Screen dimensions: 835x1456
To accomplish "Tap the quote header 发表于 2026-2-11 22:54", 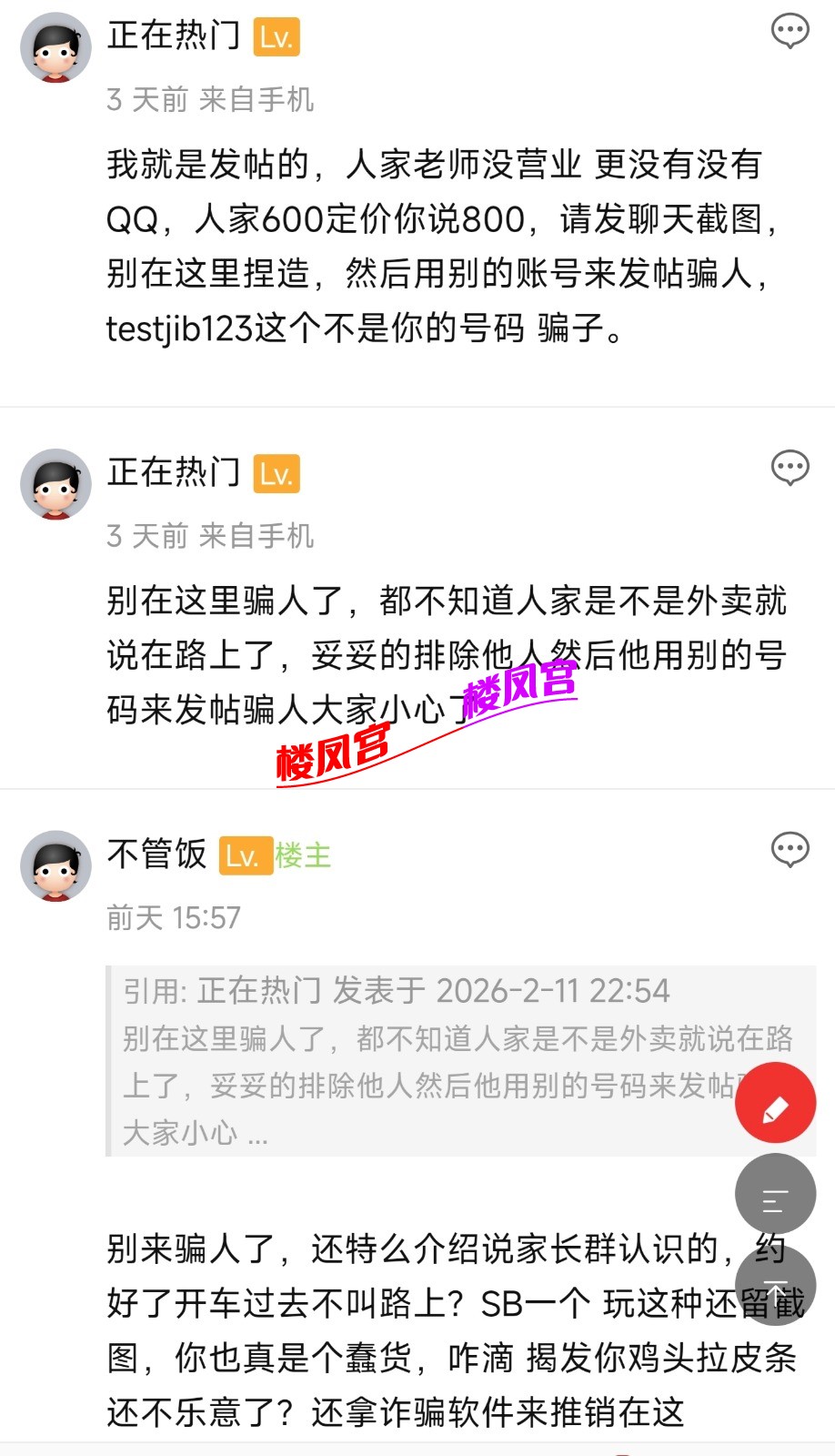I will tap(509, 990).
